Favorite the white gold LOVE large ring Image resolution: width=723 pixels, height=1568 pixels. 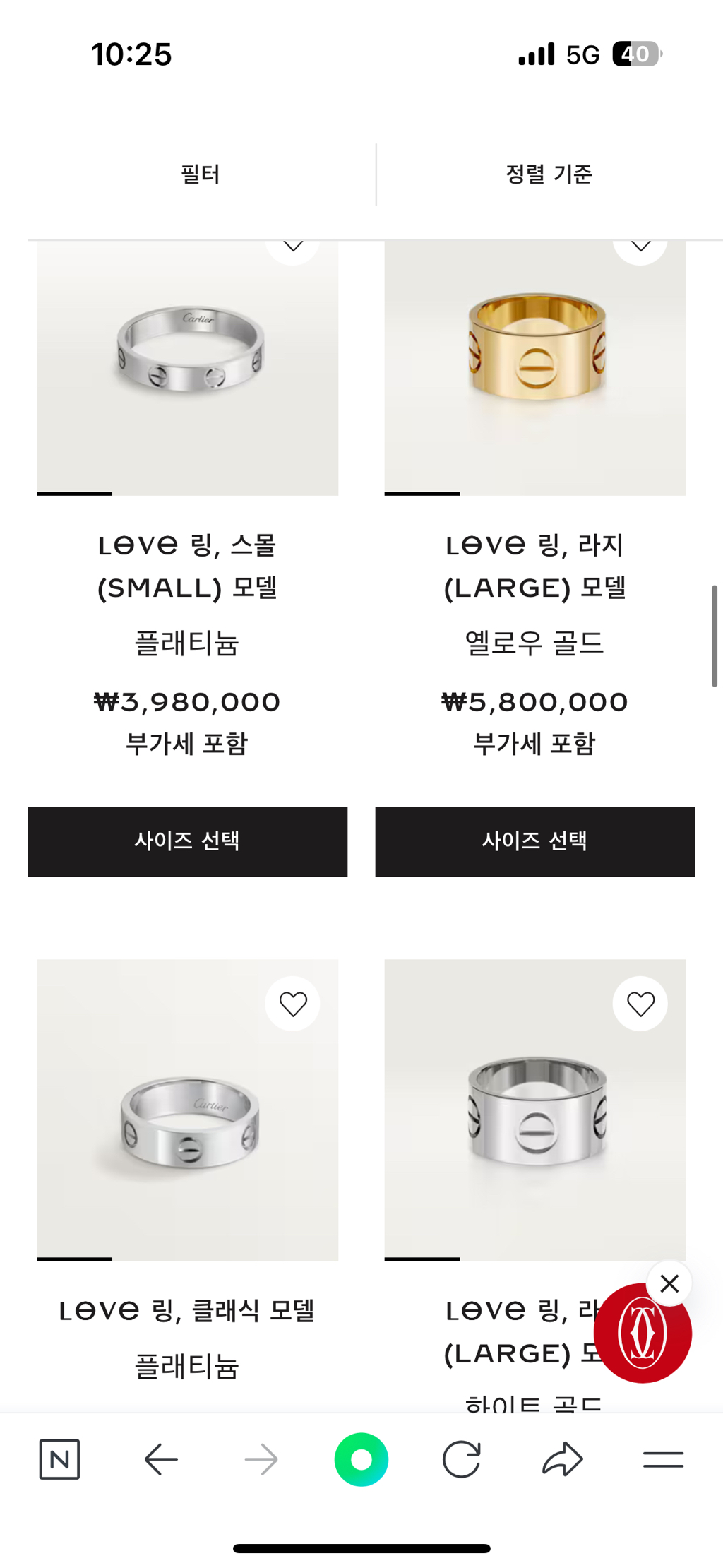point(640,1003)
